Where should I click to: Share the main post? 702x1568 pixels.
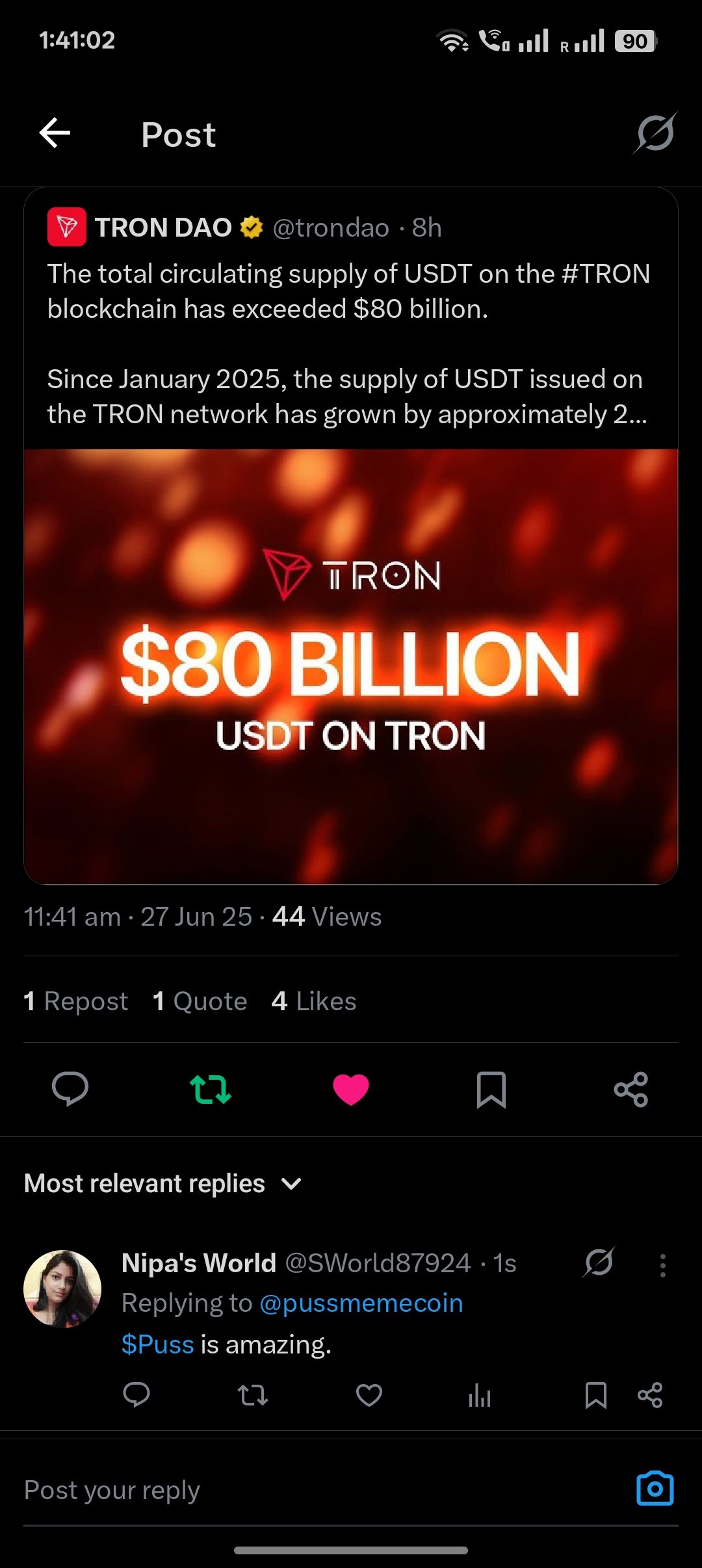pyautogui.click(x=631, y=1090)
